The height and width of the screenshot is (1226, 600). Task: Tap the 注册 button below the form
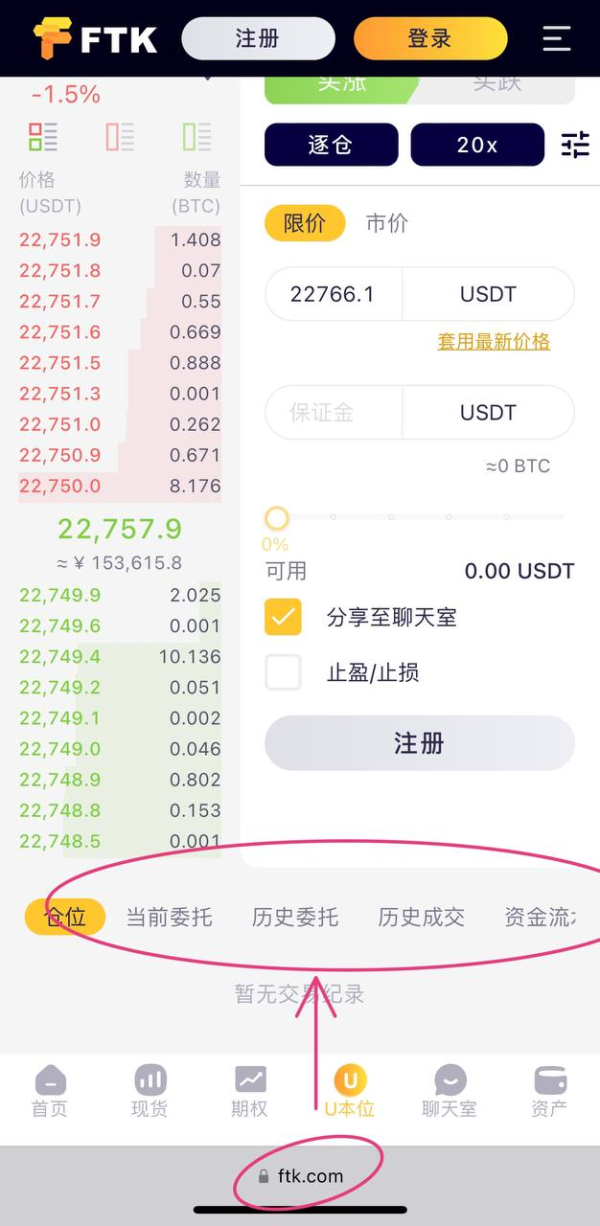coord(419,743)
